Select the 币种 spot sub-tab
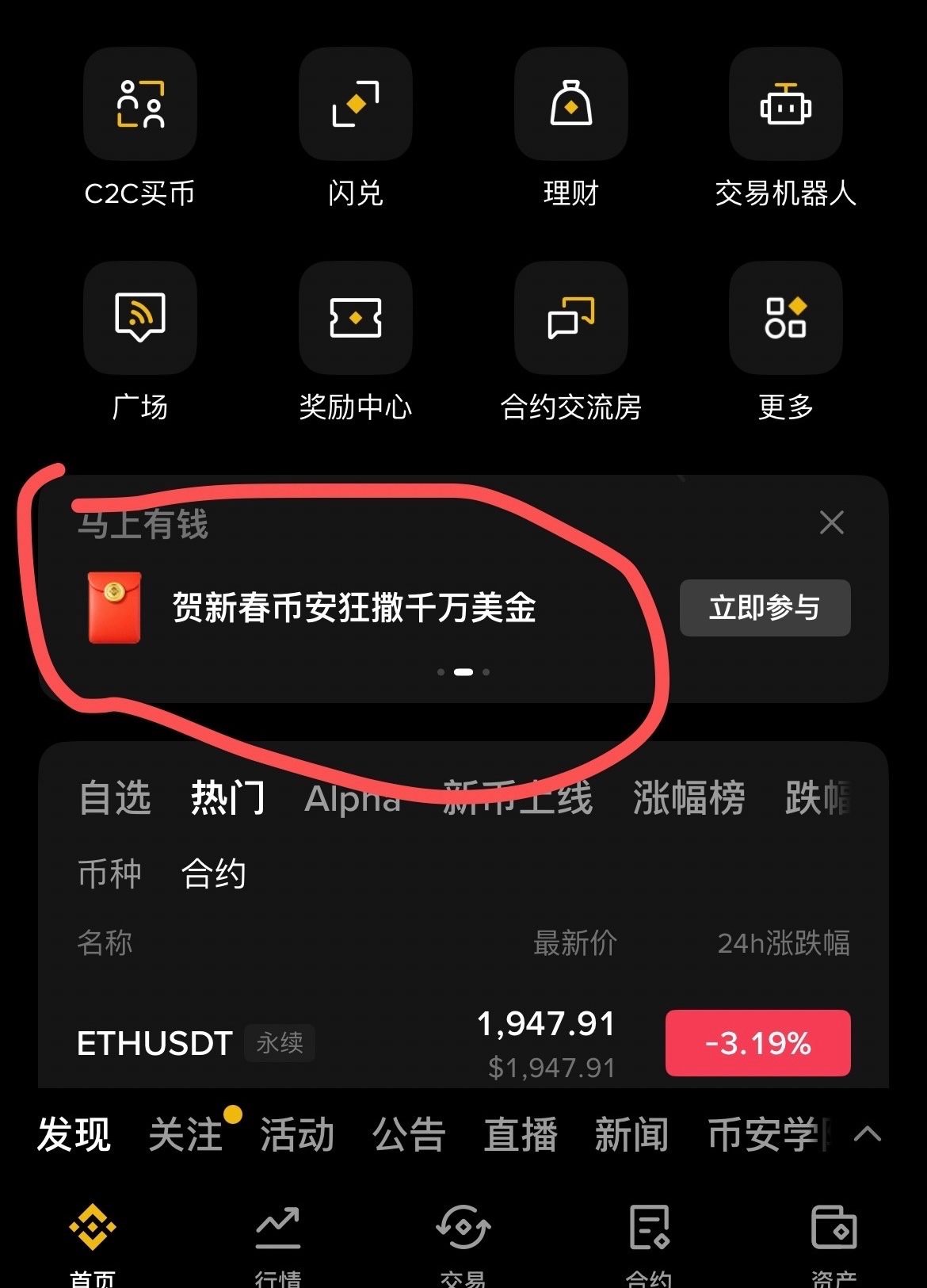 [x=109, y=874]
